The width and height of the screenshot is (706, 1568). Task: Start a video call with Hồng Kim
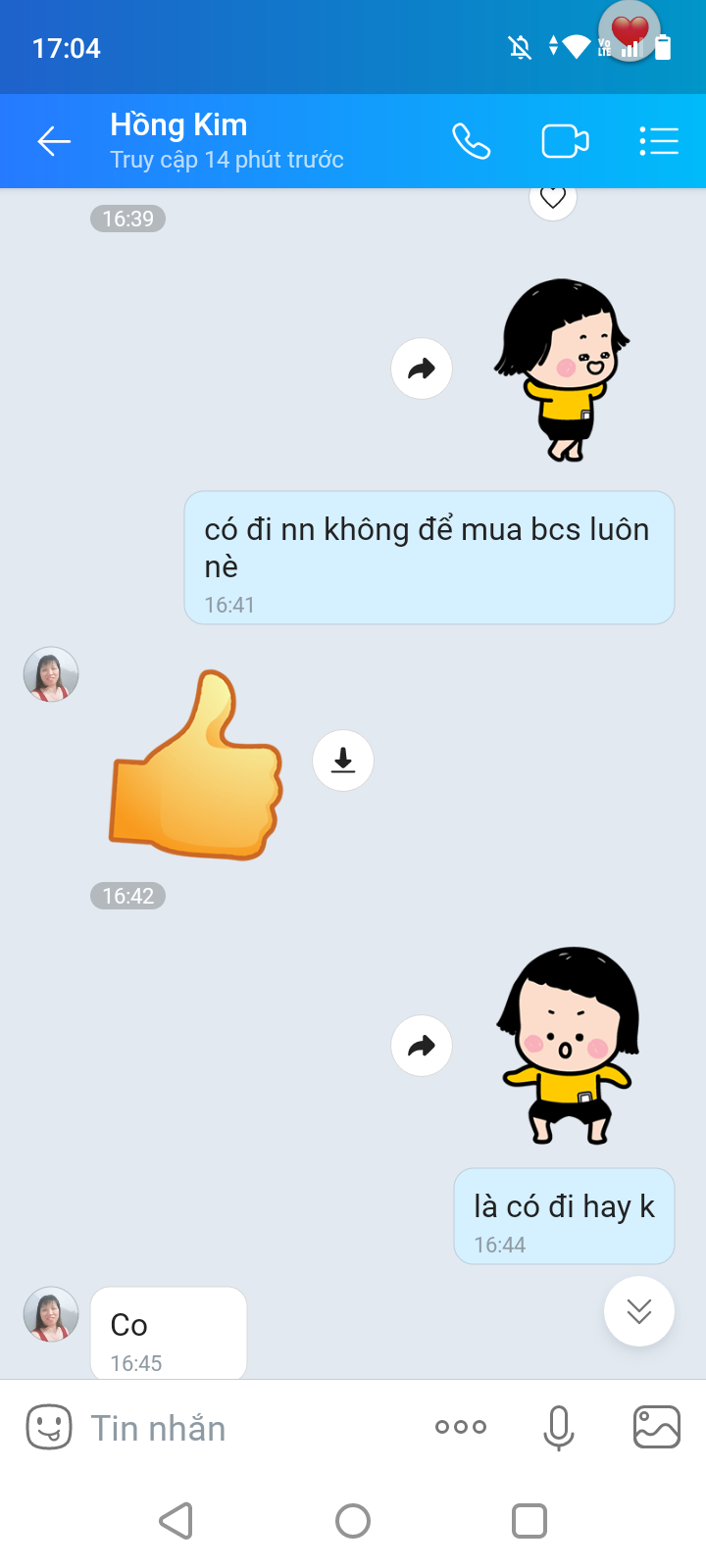click(565, 142)
